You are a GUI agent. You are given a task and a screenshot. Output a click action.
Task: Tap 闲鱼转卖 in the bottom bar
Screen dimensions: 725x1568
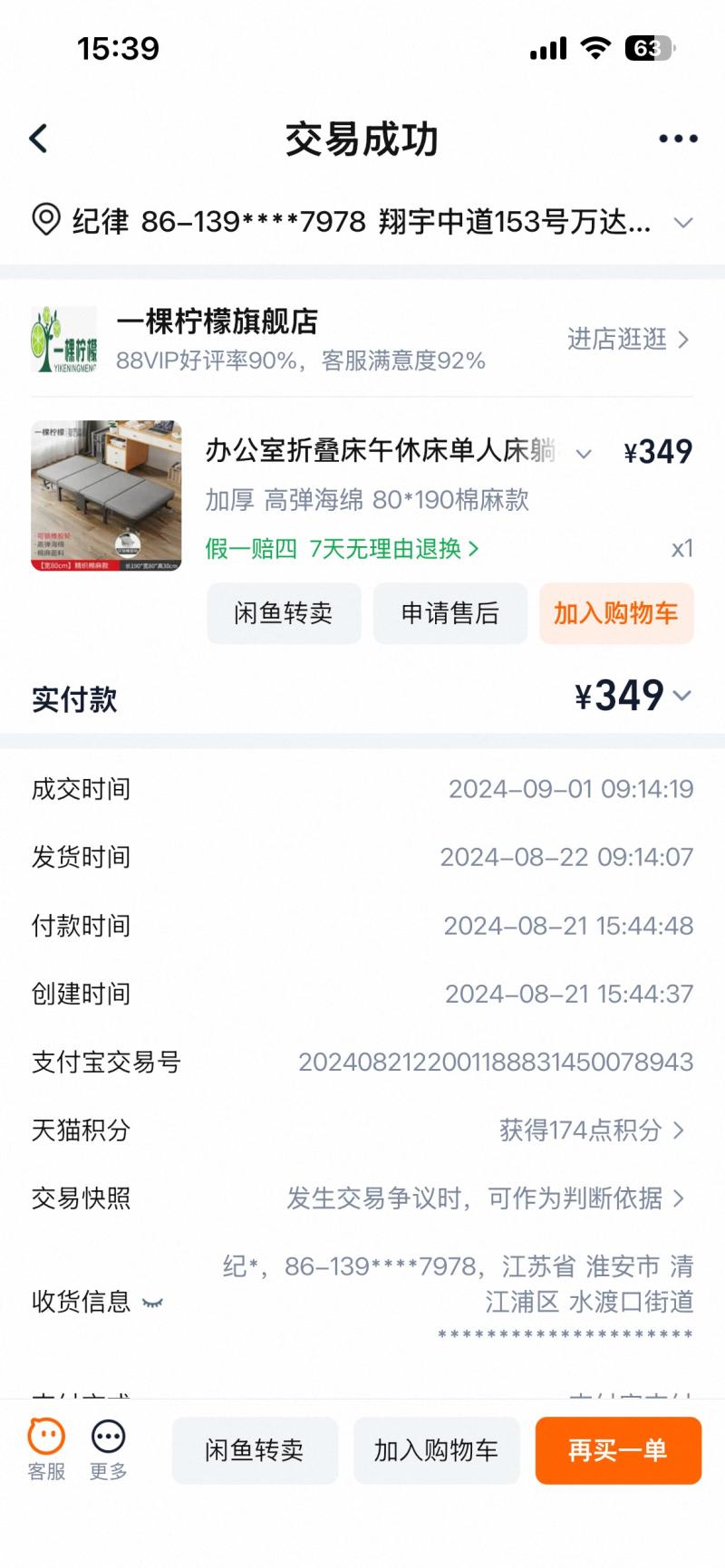[x=255, y=1450]
